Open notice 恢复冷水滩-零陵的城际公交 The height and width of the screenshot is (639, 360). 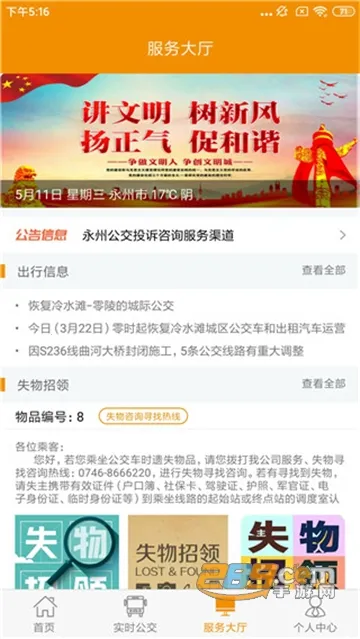tap(101, 306)
